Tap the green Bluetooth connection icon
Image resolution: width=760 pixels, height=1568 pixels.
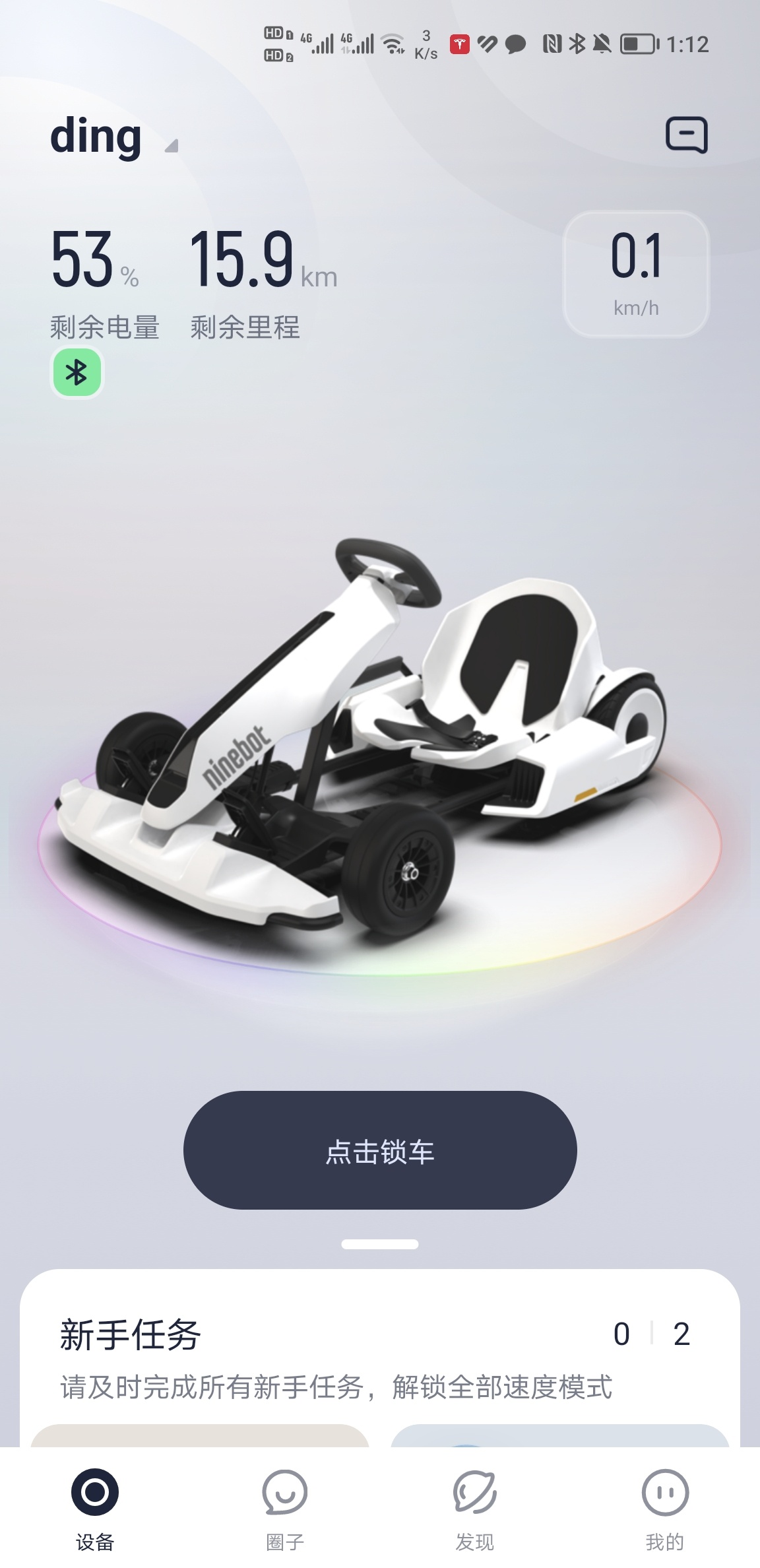coord(77,373)
